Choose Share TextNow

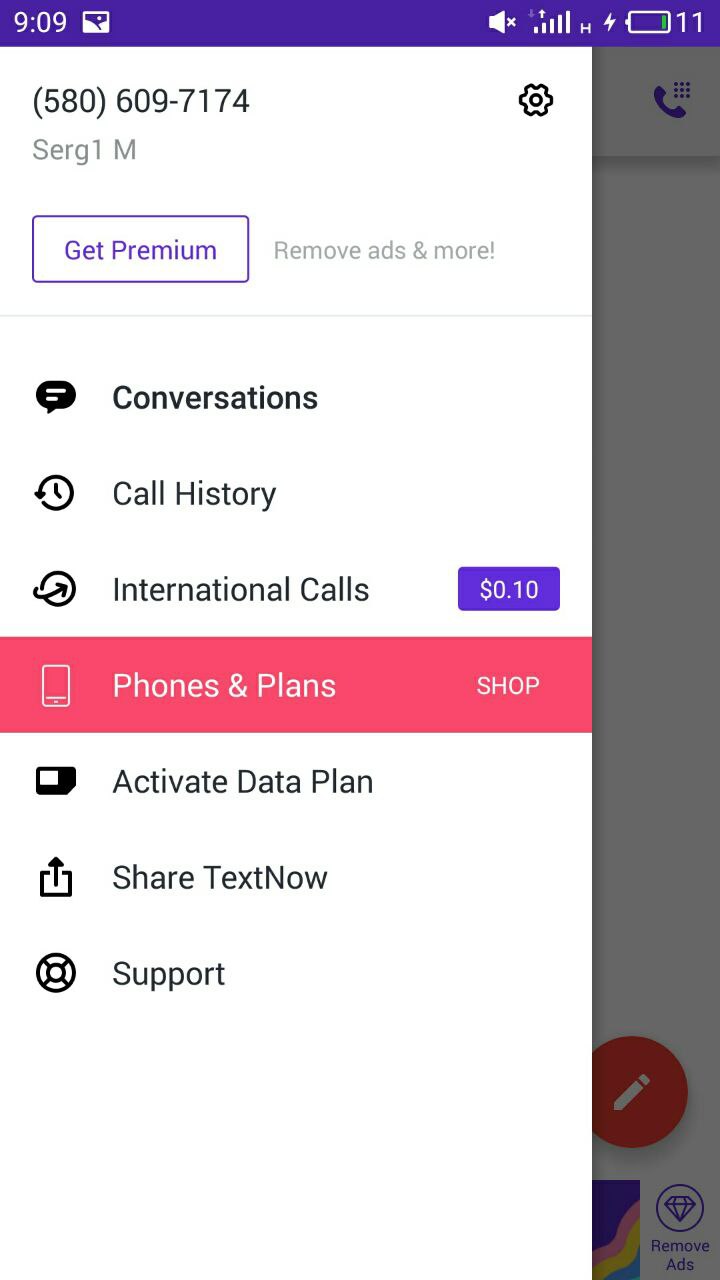tap(220, 878)
